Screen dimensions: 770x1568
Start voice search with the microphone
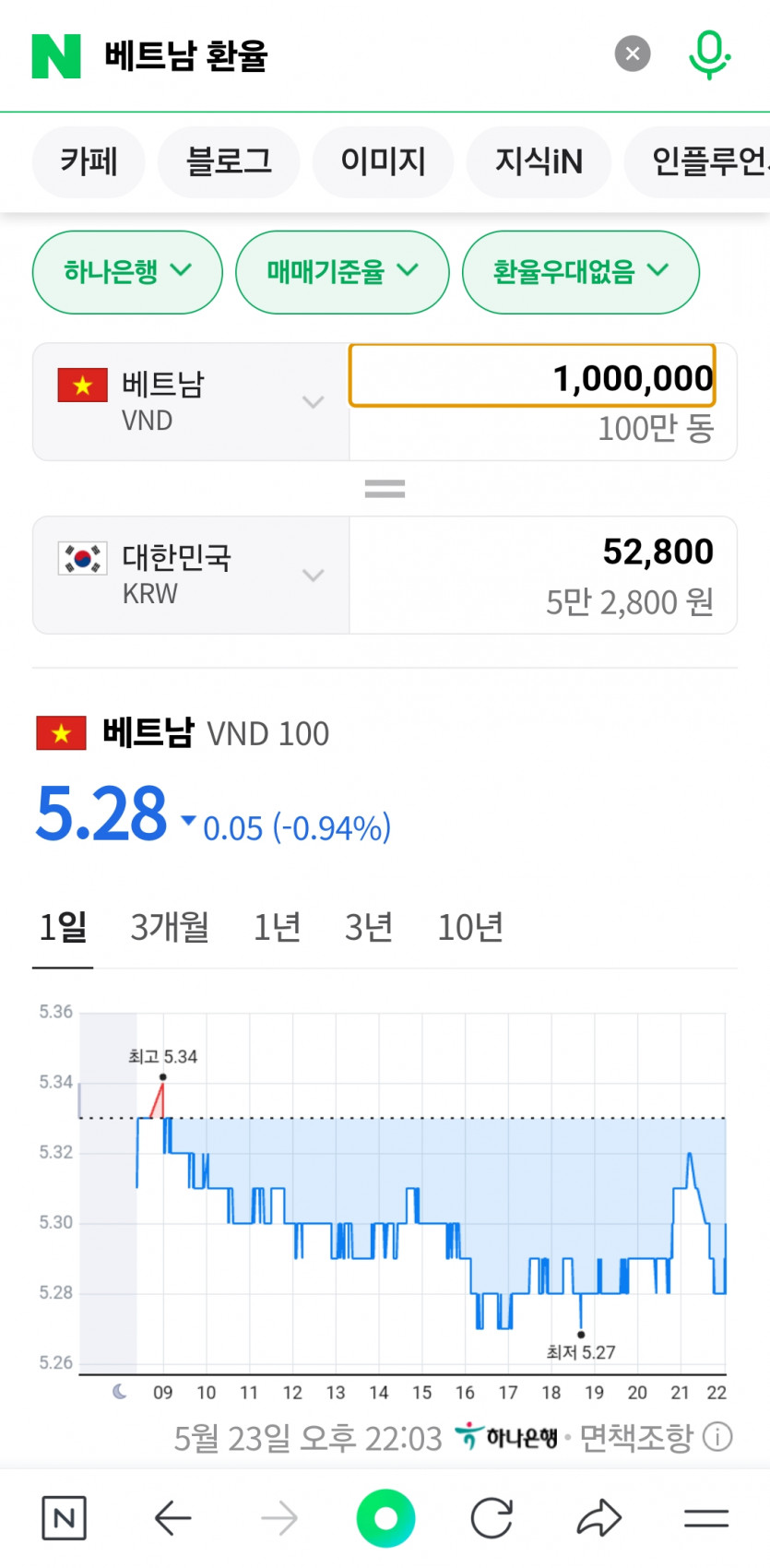pyautogui.click(x=708, y=54)
